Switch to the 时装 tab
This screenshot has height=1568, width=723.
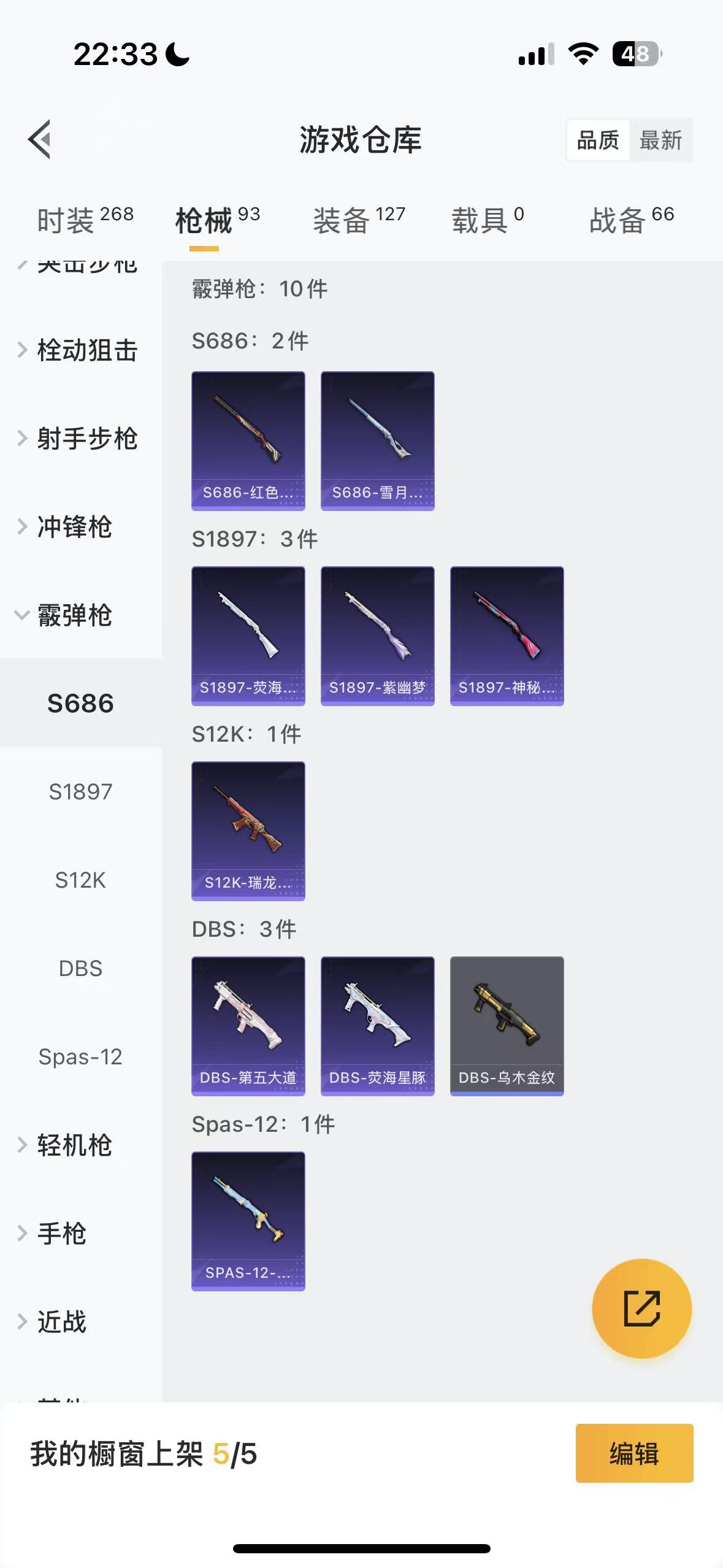(85, 220)
